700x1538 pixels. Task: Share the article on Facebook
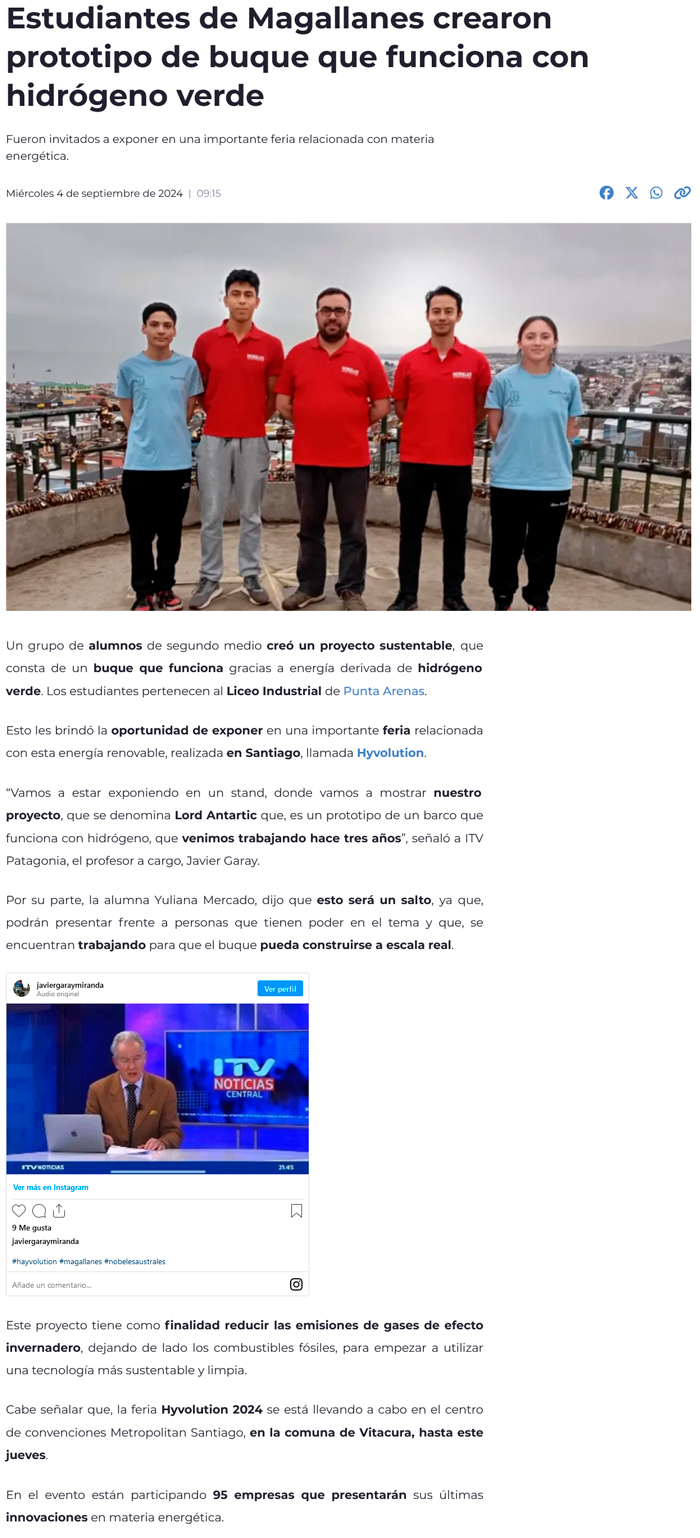tap(606, 193)
